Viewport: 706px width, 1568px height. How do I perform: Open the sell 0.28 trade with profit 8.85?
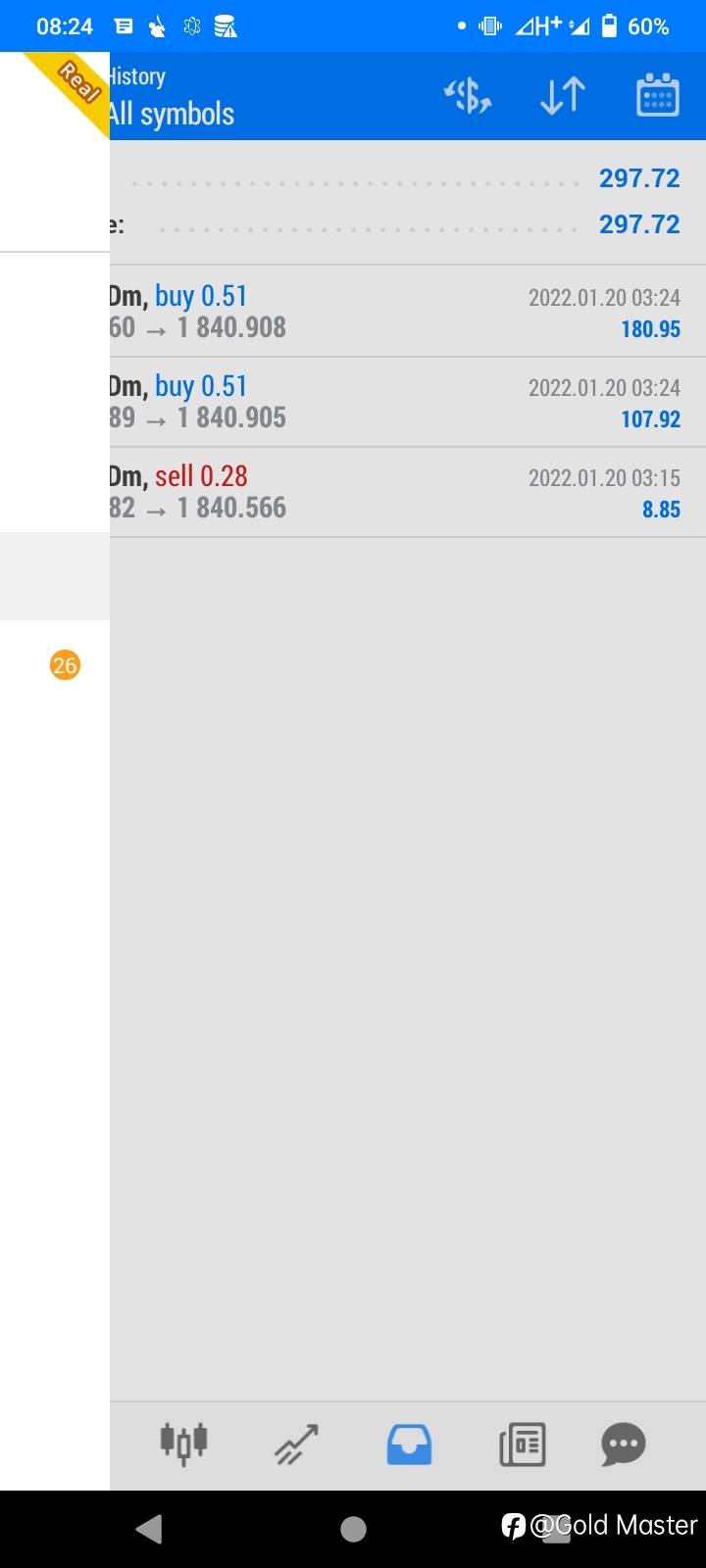click(x=408, y=492)
